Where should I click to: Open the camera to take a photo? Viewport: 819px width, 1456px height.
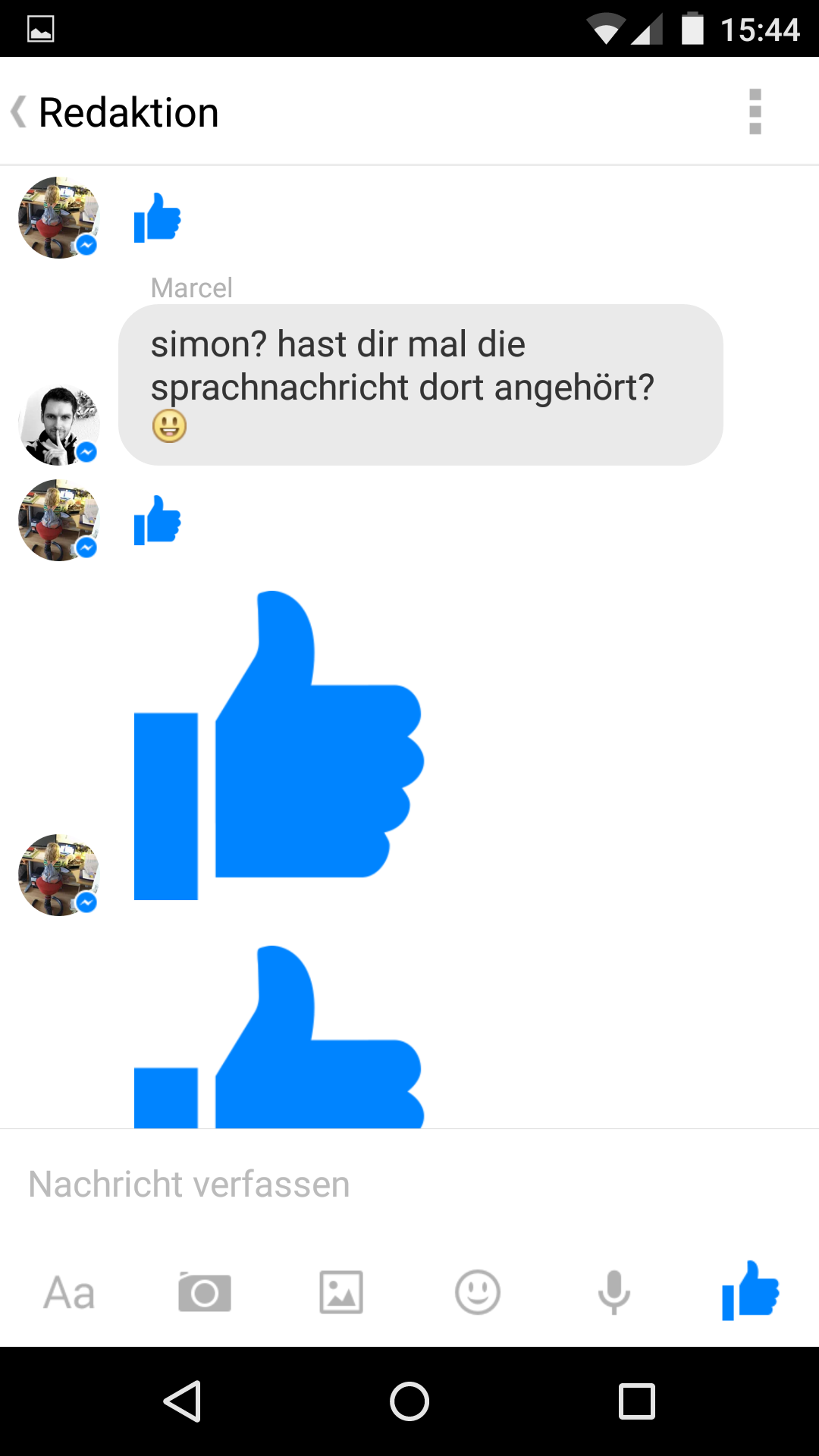[205, 1292]
